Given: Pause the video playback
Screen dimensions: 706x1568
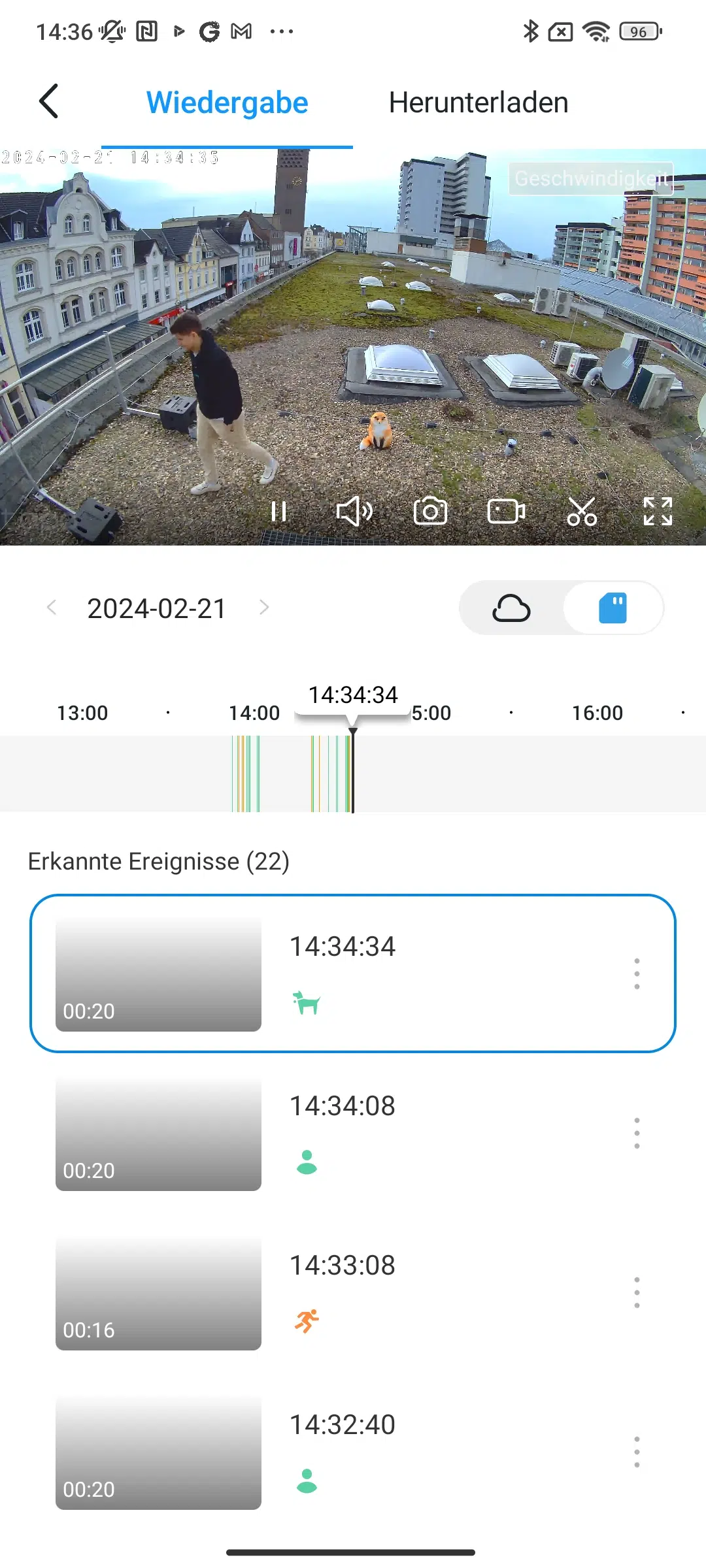Looking at the screenshot, I should click(279, 512).
